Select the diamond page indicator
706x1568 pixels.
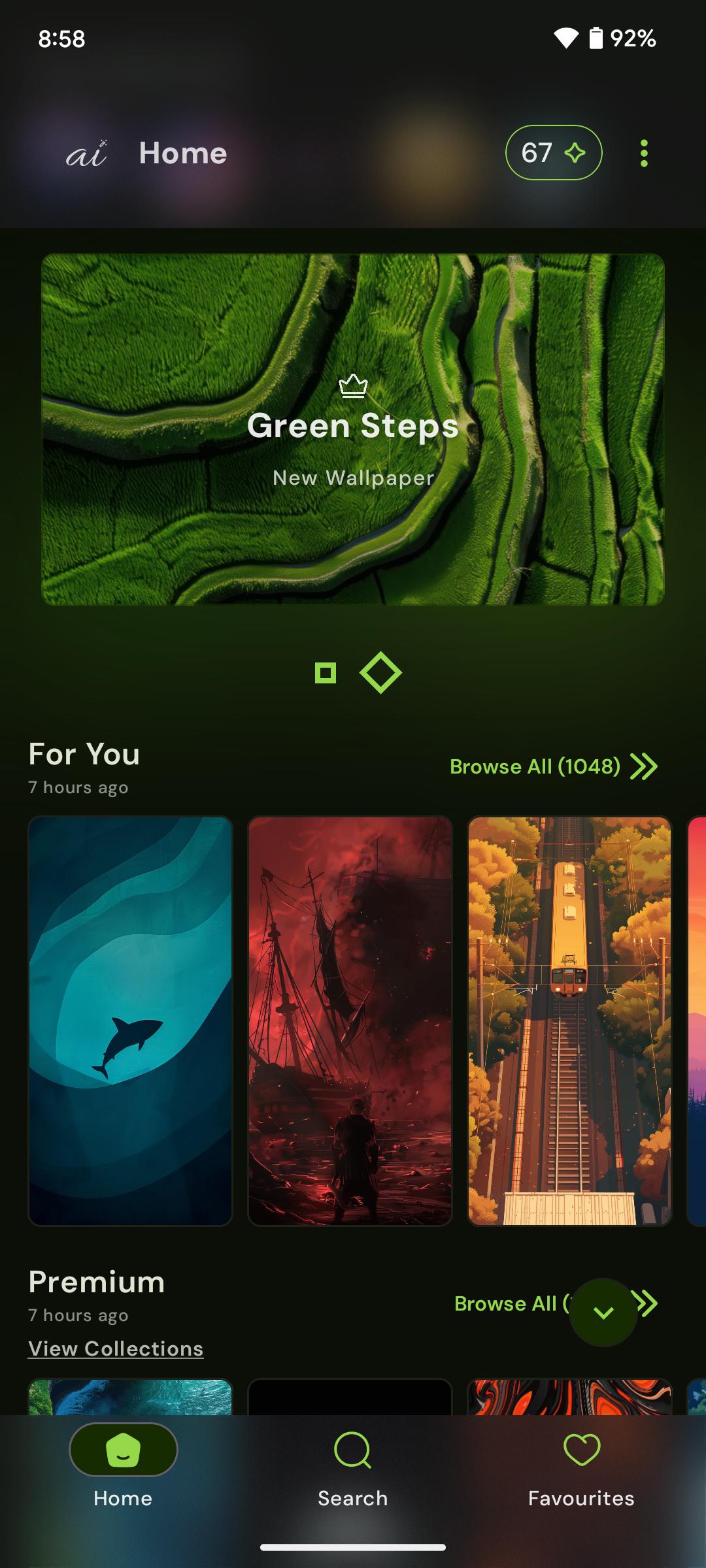pos(380,673)
